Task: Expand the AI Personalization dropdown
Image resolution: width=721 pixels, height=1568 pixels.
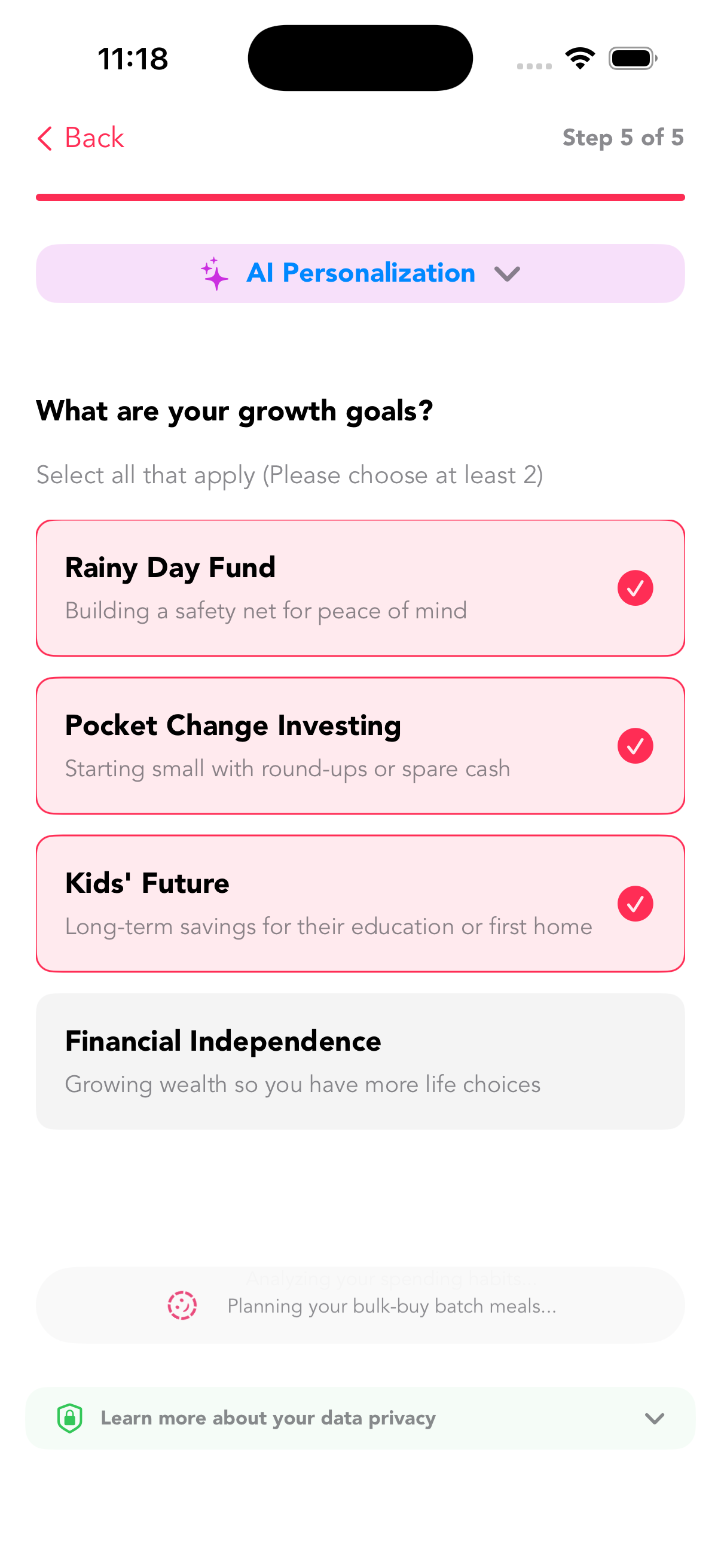Action: click(360, 273)
